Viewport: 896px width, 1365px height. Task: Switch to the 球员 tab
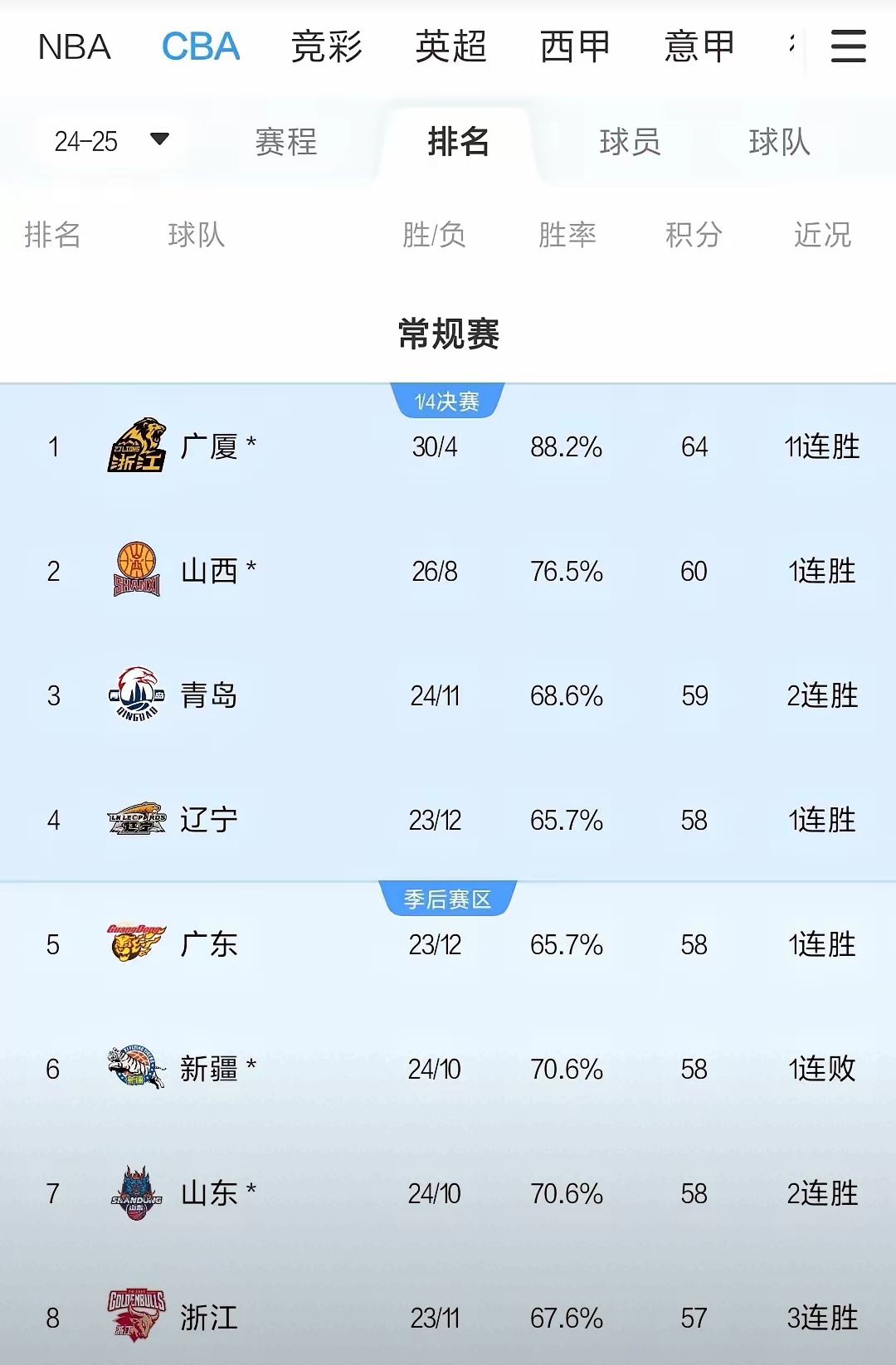click(x=631, y=143)
